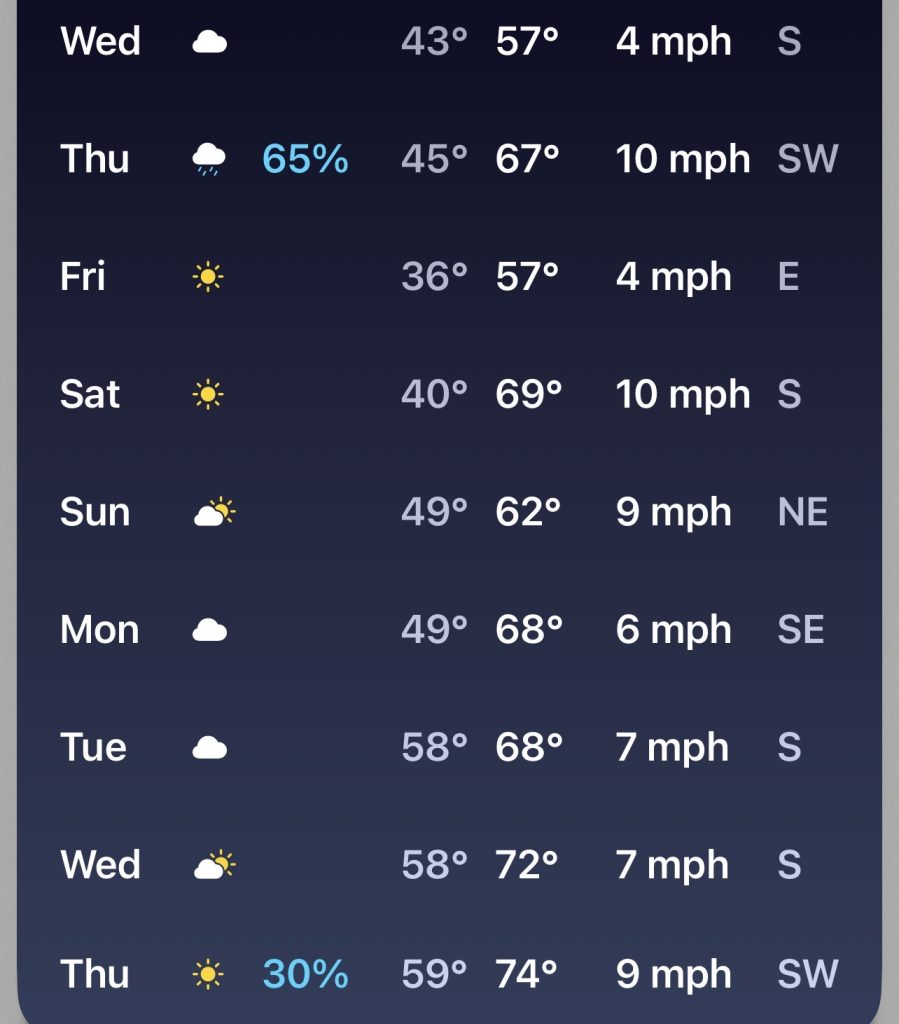899x1024 pixels.
Task: Open Wednesday's forecast with 57° high
Action: 449,42
